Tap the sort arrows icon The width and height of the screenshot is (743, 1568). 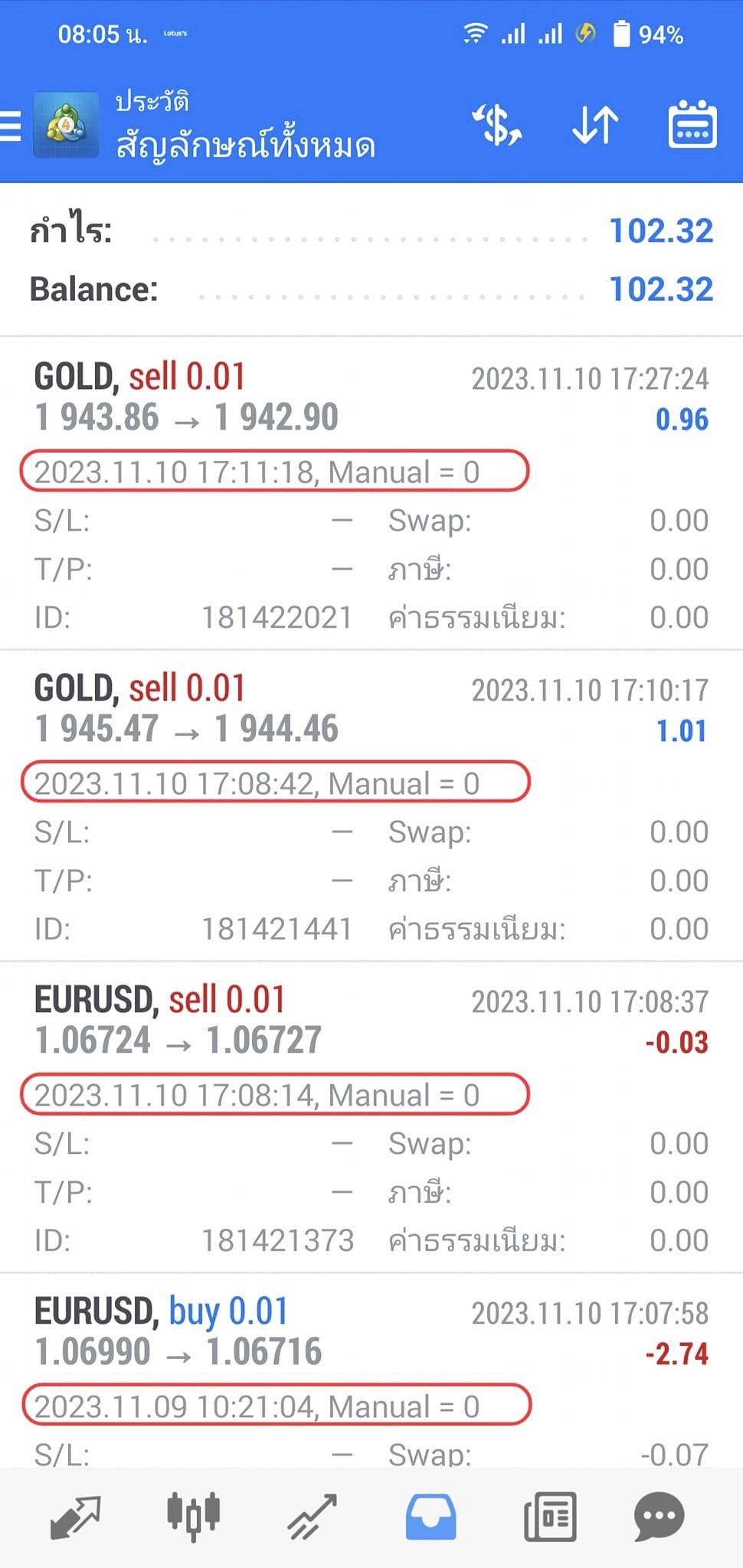tap(595, 125)
